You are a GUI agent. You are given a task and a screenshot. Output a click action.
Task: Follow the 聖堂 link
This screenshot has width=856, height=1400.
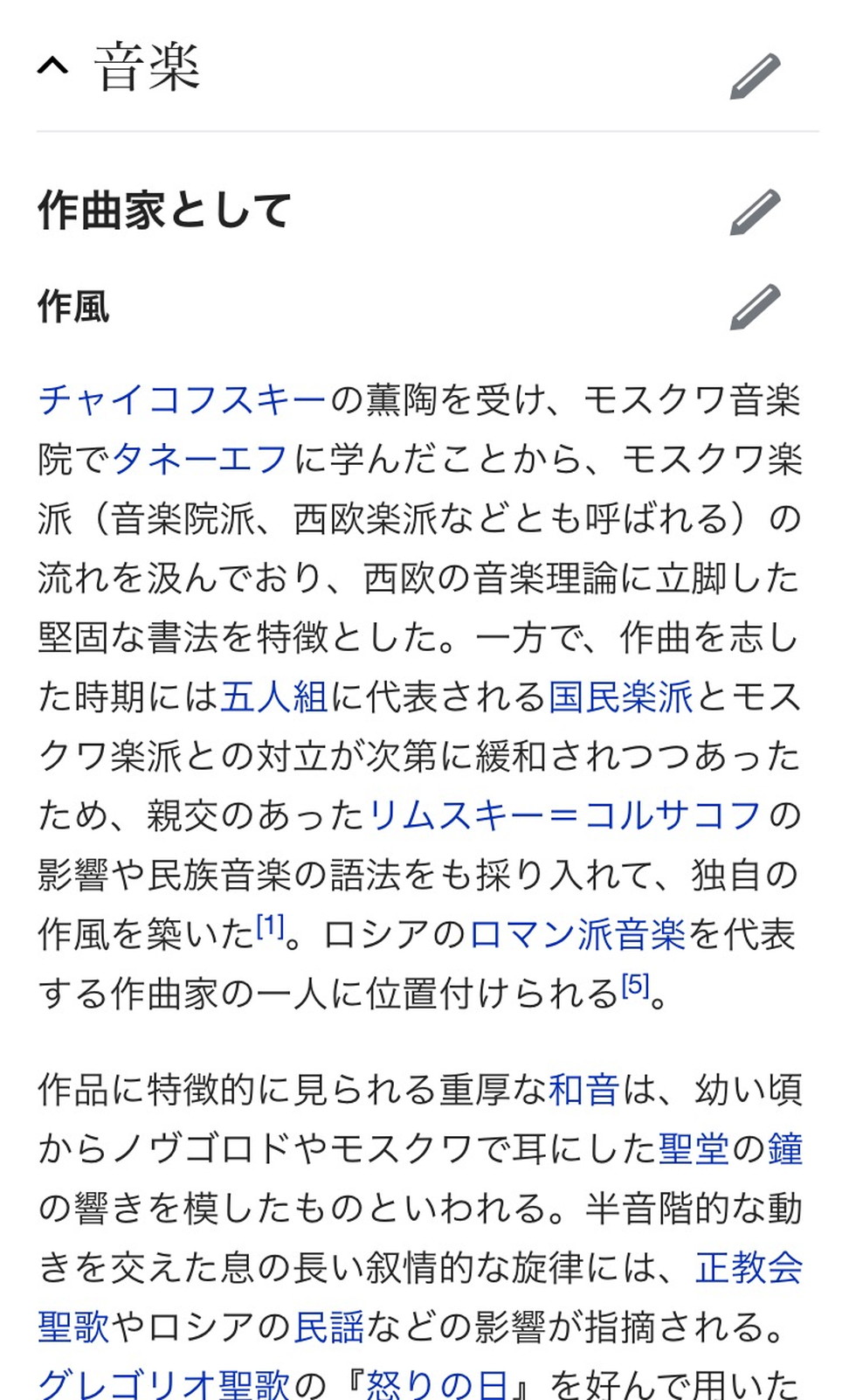(693, 1149)
